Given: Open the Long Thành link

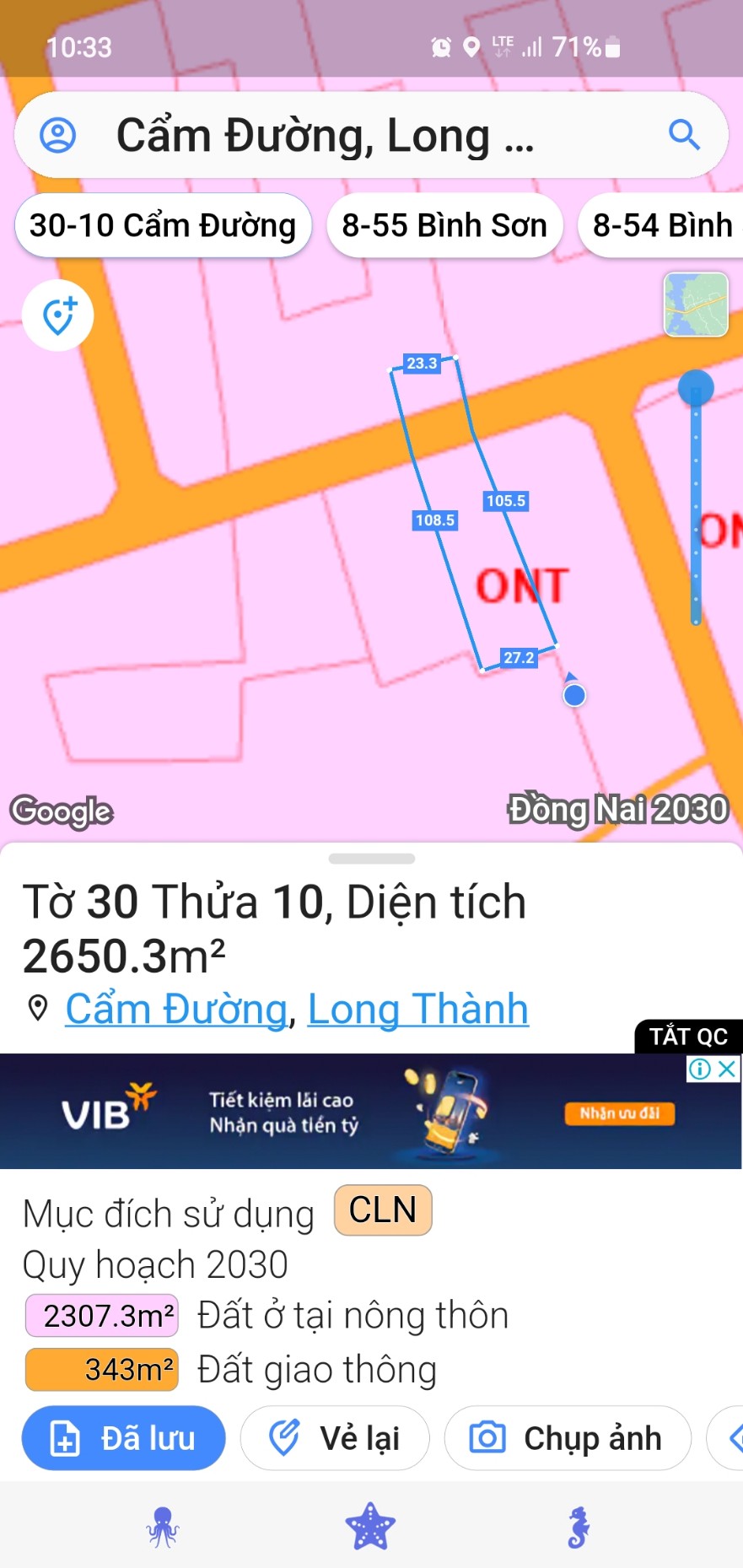Looking at the screenshot, I should point(418,1009).
